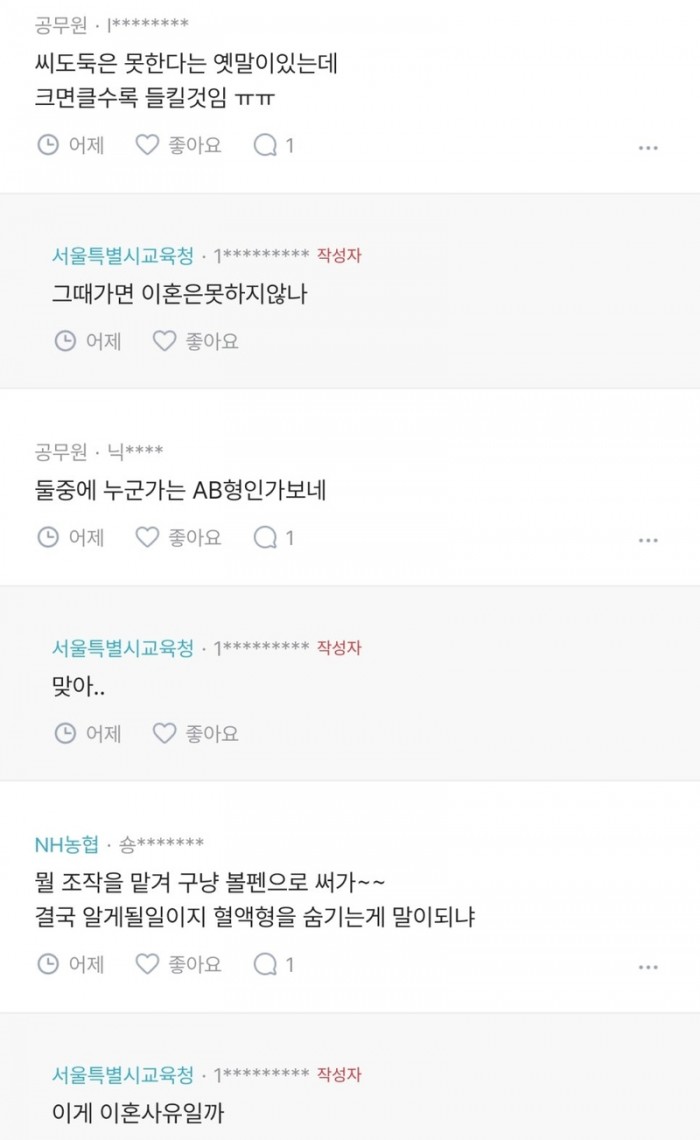Open NH농협 company link
Image resolution: width=700 pixels, height=1140 pixels.
(x=67, y=844)
